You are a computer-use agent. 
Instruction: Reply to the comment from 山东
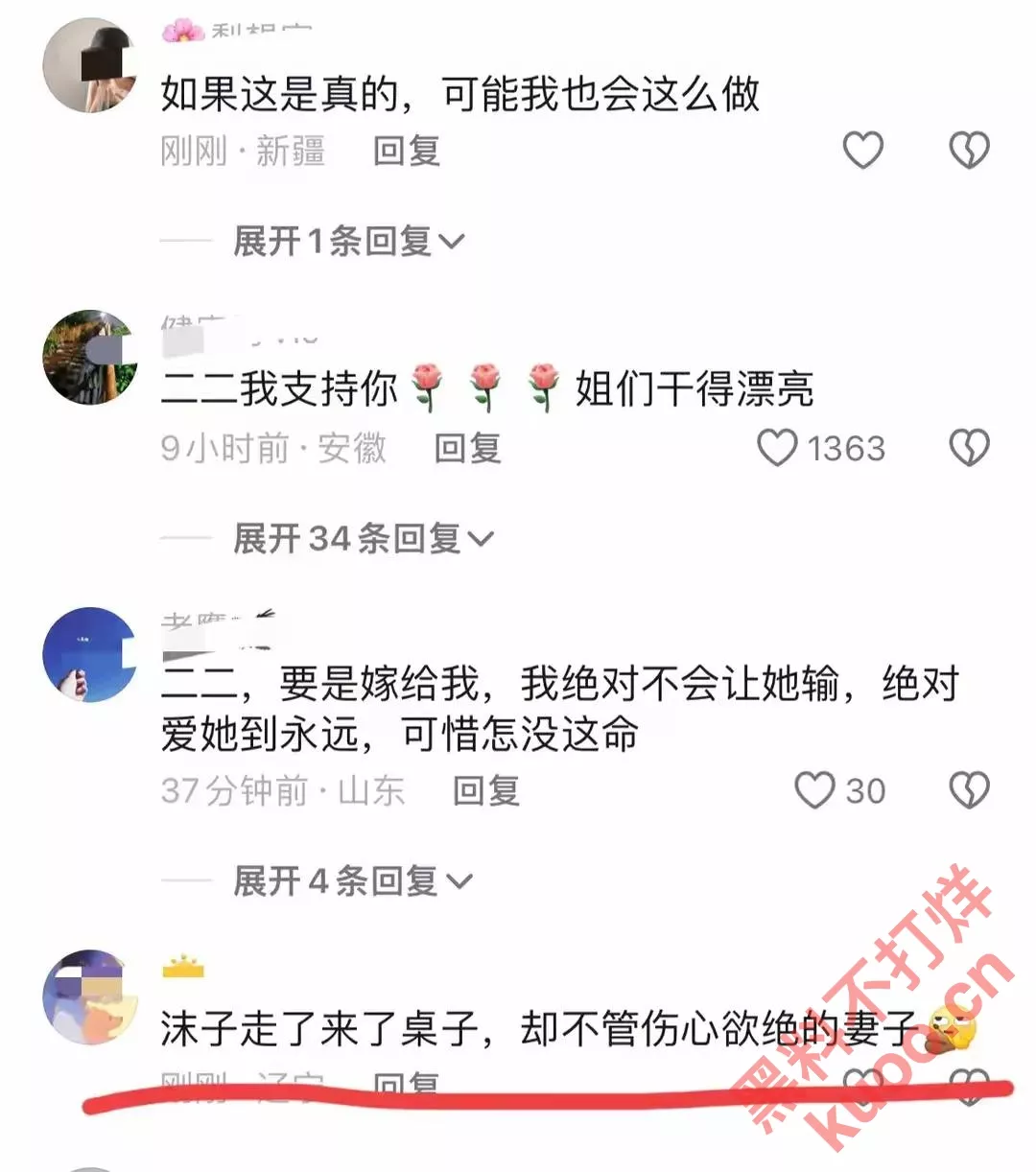[486, 791]
